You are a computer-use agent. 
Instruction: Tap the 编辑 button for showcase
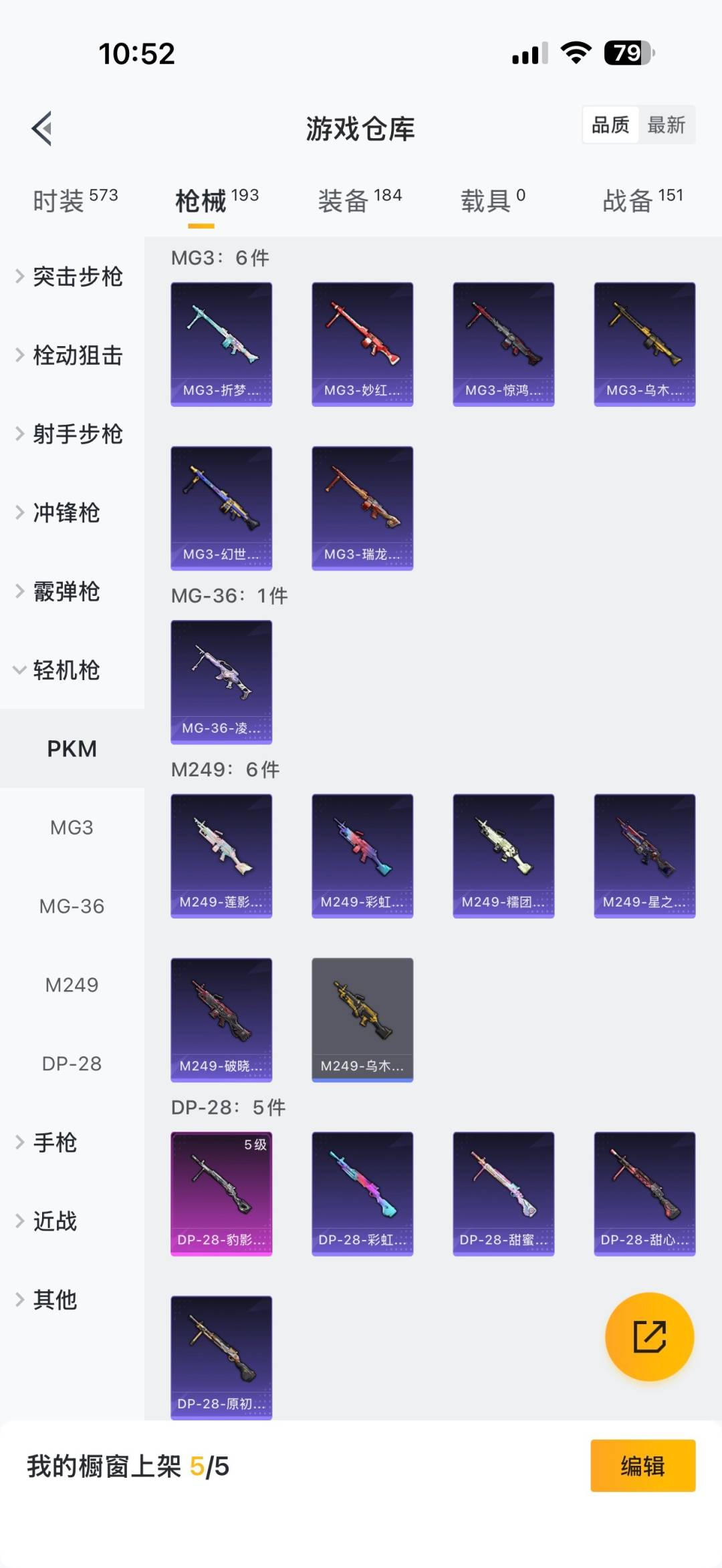pos(642,1466)
